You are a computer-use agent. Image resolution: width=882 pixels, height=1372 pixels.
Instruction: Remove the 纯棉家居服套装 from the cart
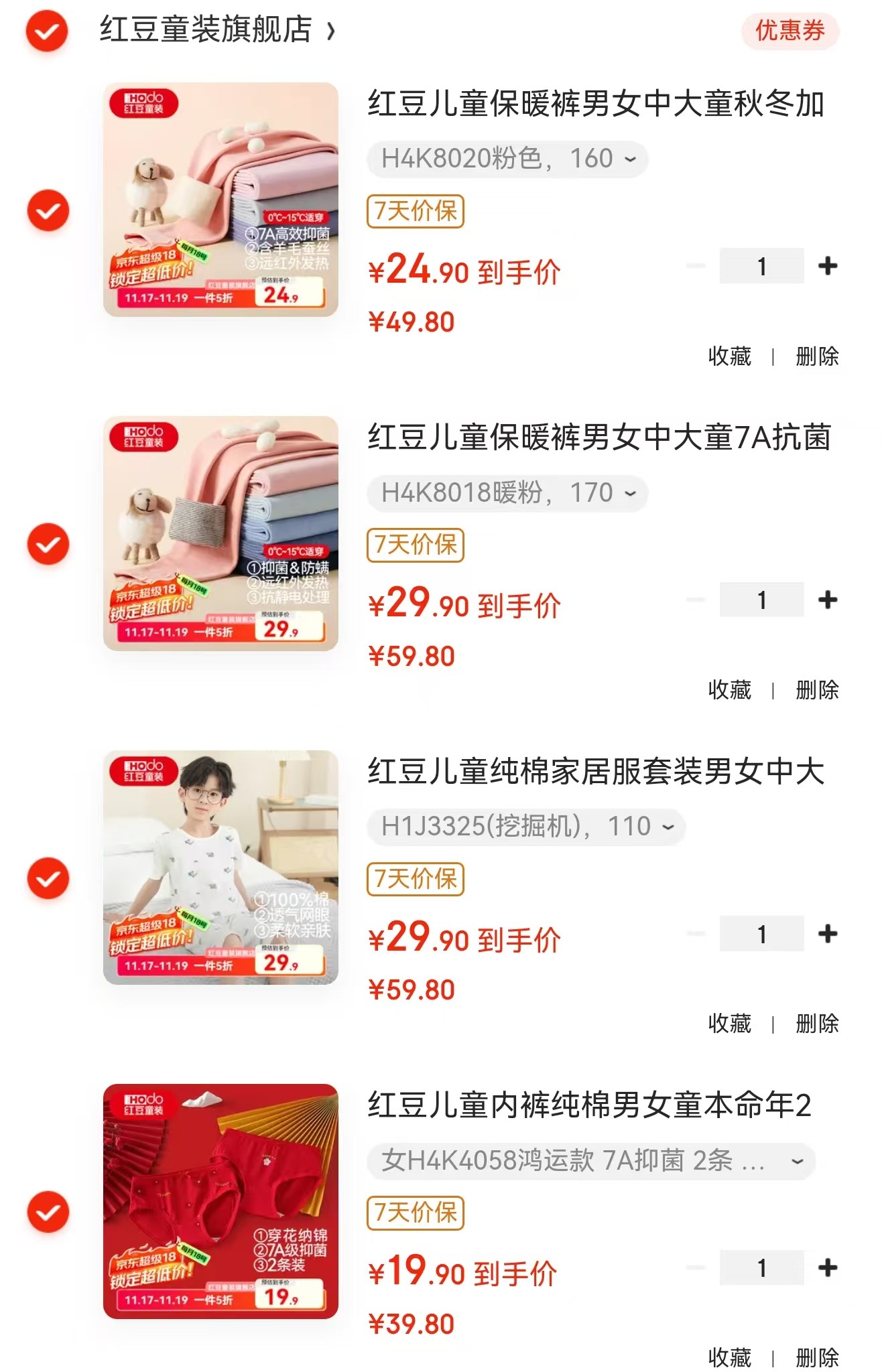tap(816, 1024)
